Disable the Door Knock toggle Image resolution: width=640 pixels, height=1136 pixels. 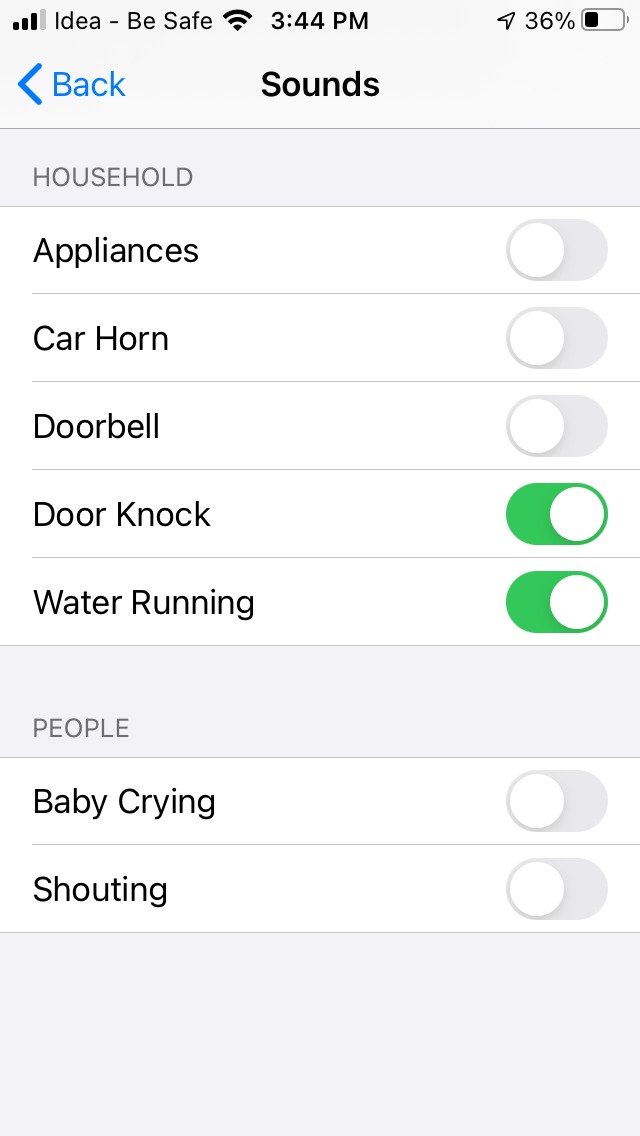[556, 514]
